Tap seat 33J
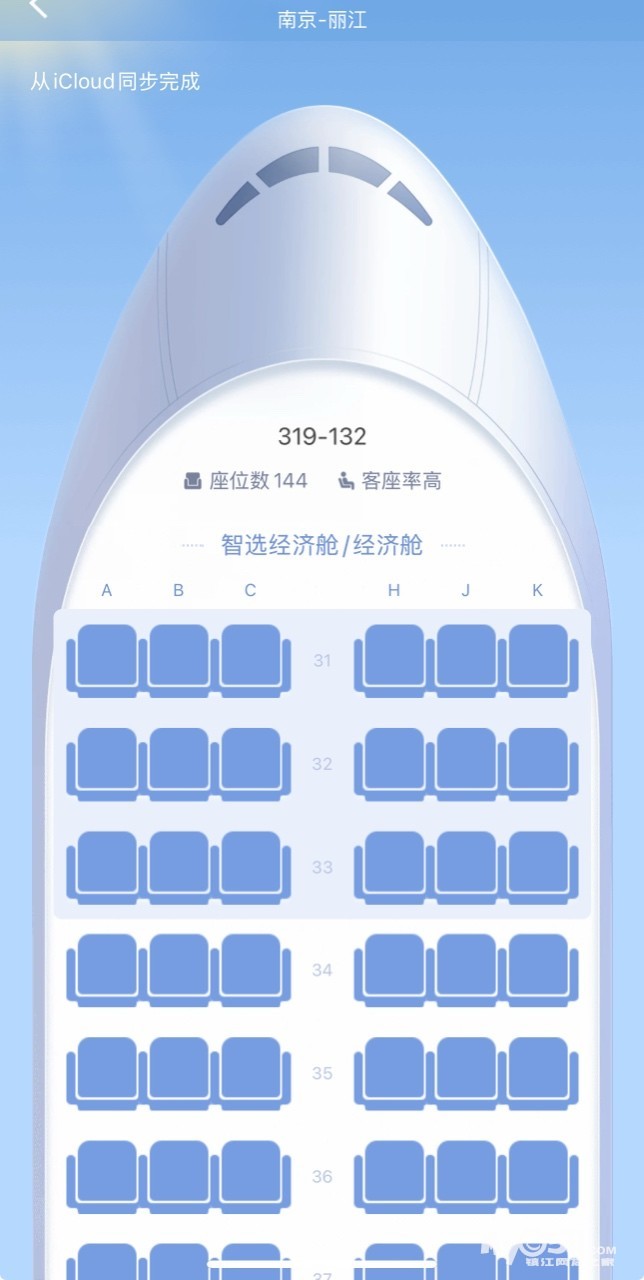Screen dimensions: 644x1280 pyautogui.click(x=466, y=867)
